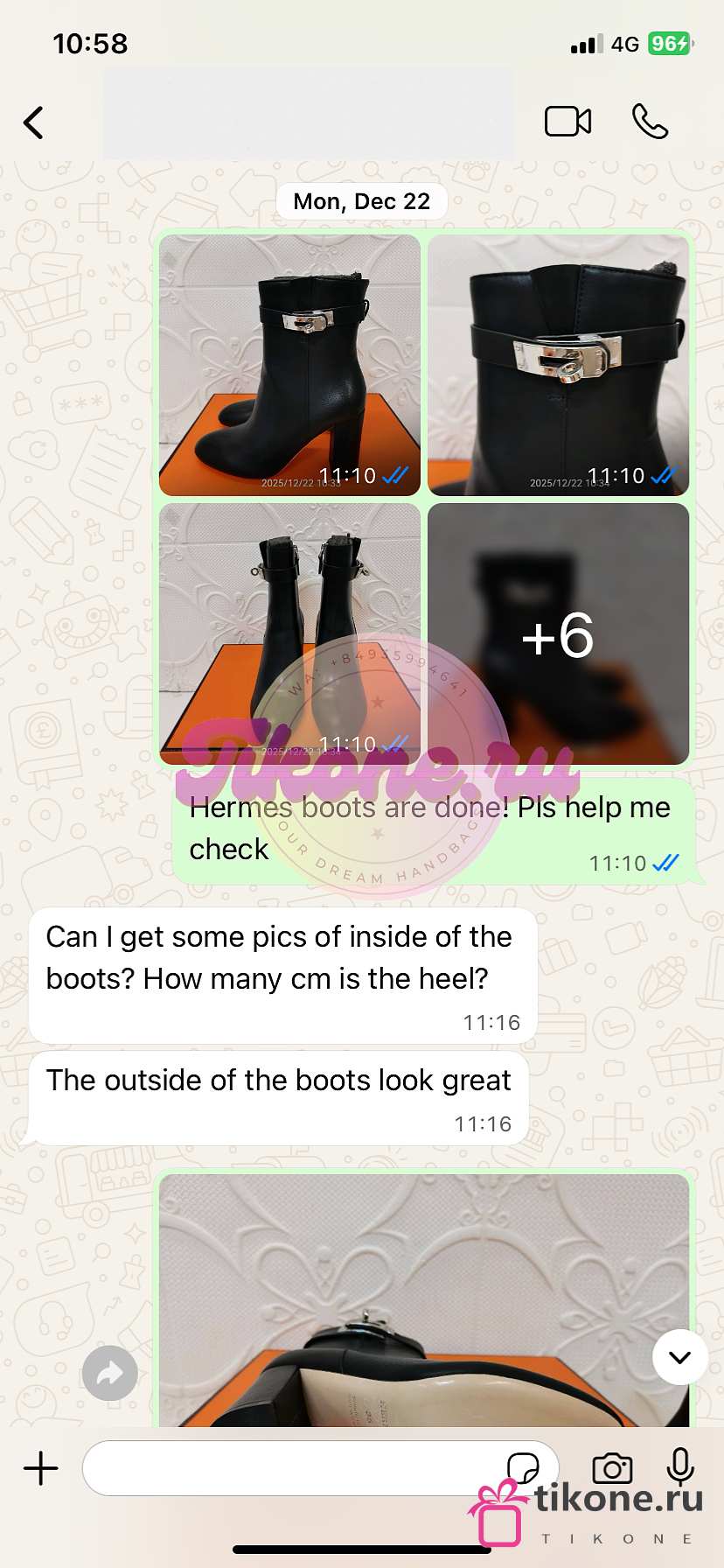
Task: Open first boot photo with orange box
Action: click(289, 365)
